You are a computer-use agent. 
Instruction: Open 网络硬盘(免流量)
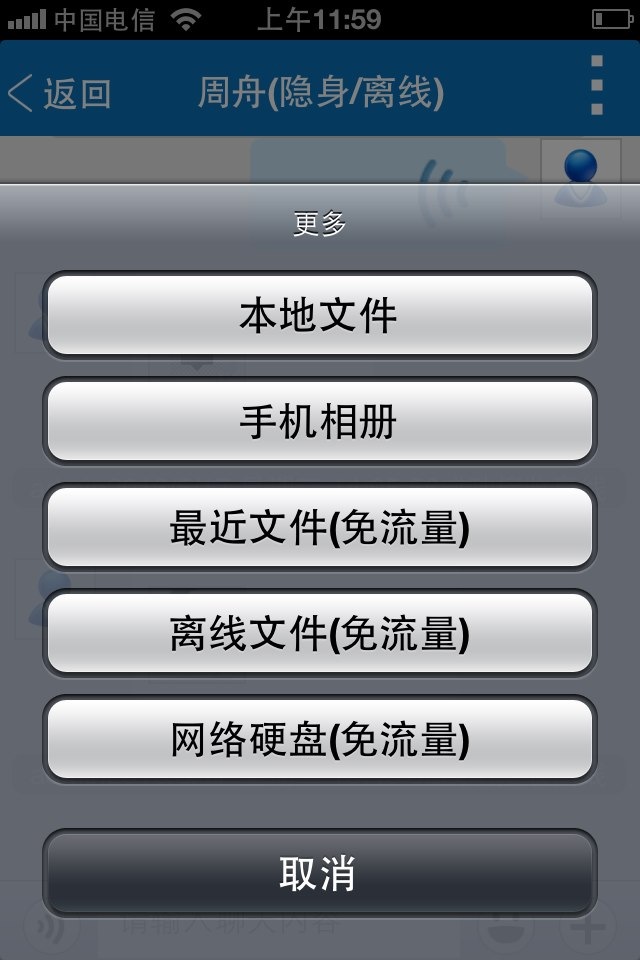(319, 740)
